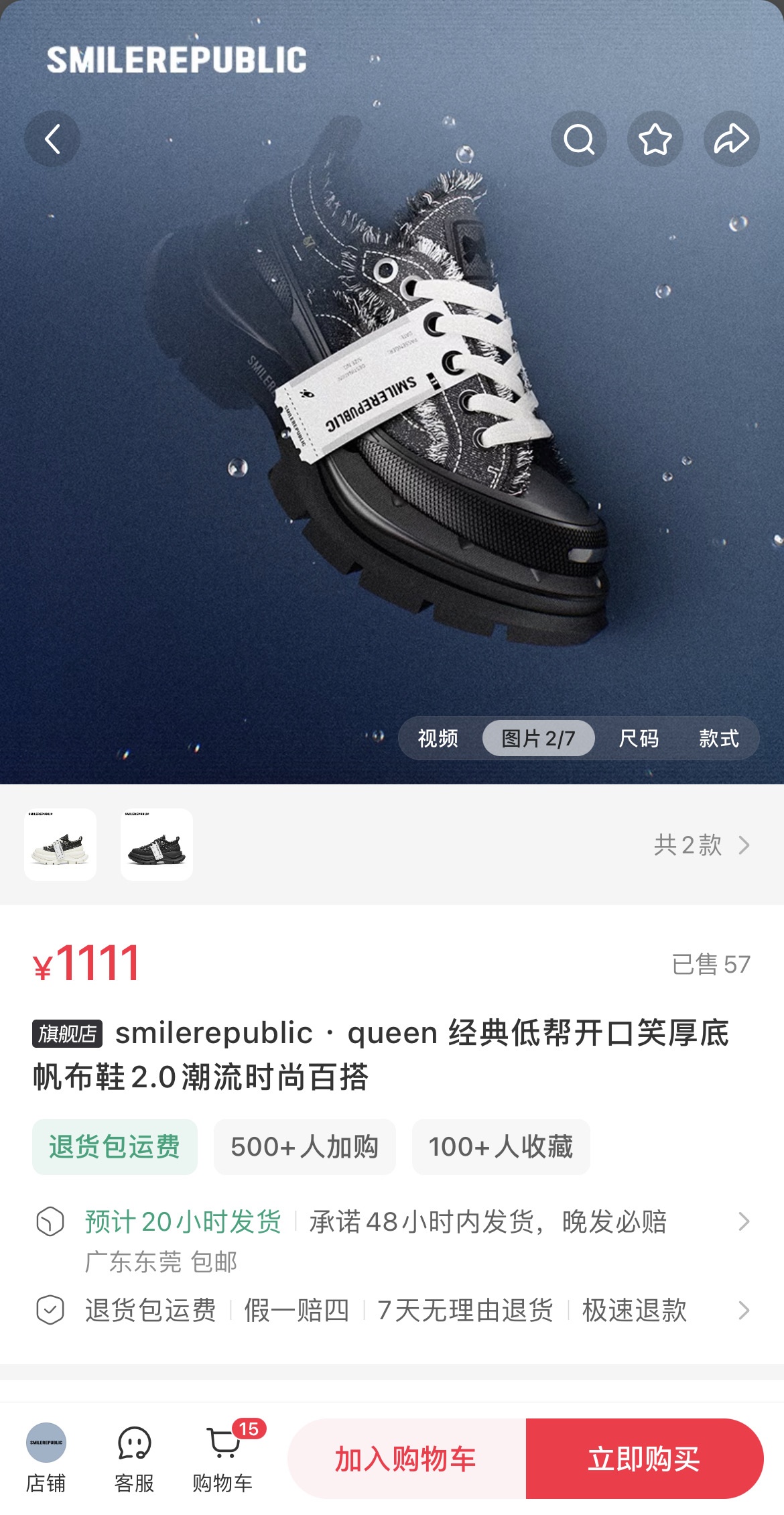This screenshot has width=784, height=1515.
Task: Tap 立即购买 to buy now
Action: tap(644, 1459)
